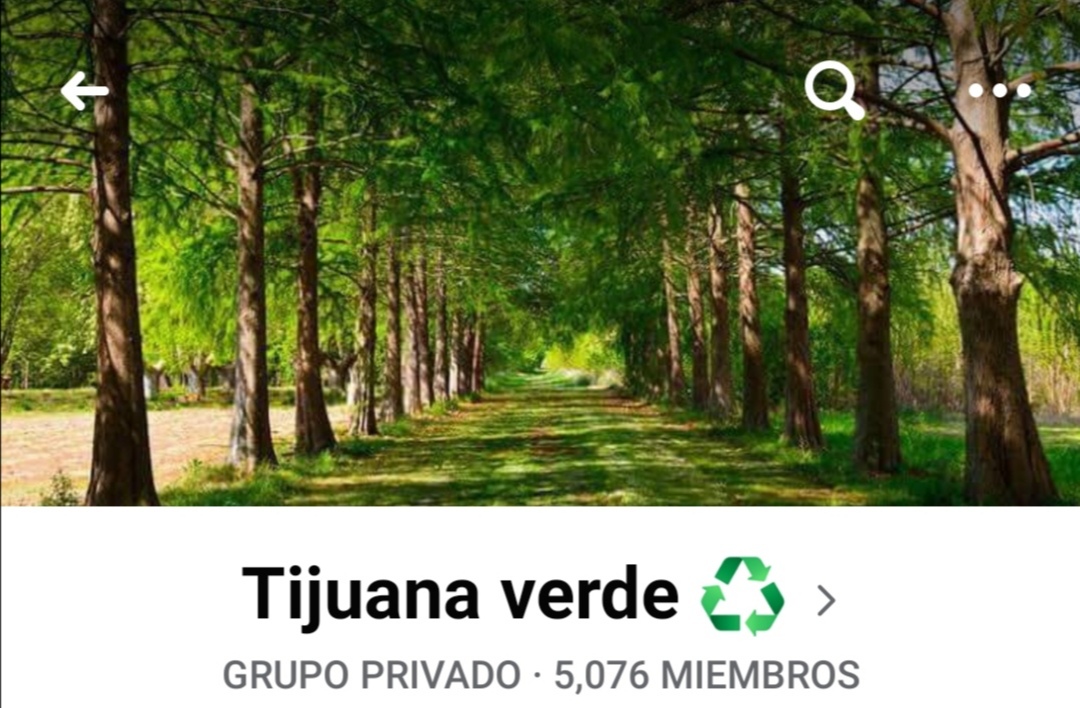Search within the Tijuana verde group
1080x708 pixels.
coord(834,92)
